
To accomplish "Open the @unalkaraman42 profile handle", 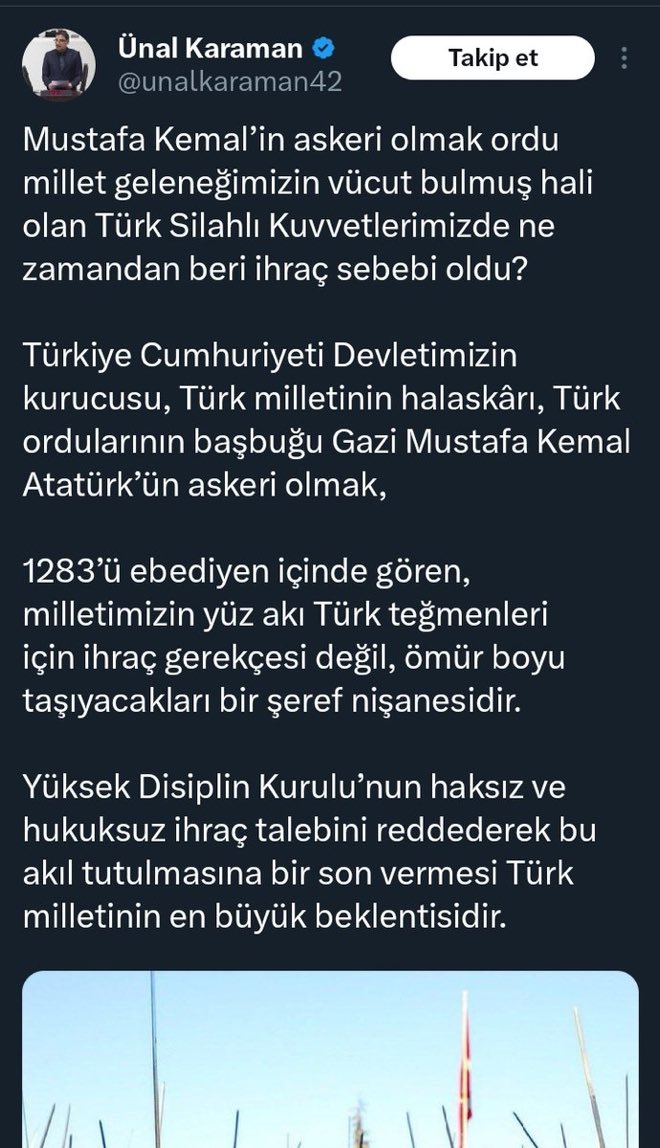I will click(230, 81).
